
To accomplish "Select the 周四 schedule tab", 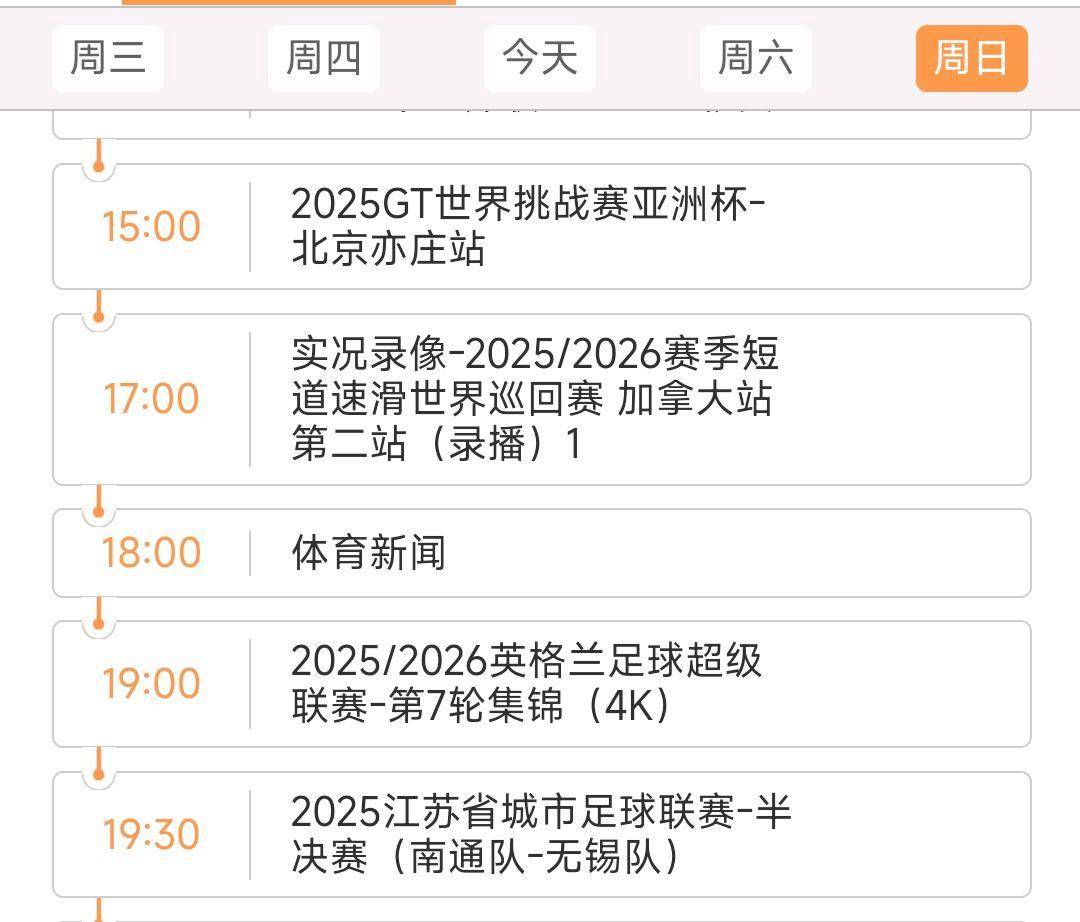I will 324,58.
